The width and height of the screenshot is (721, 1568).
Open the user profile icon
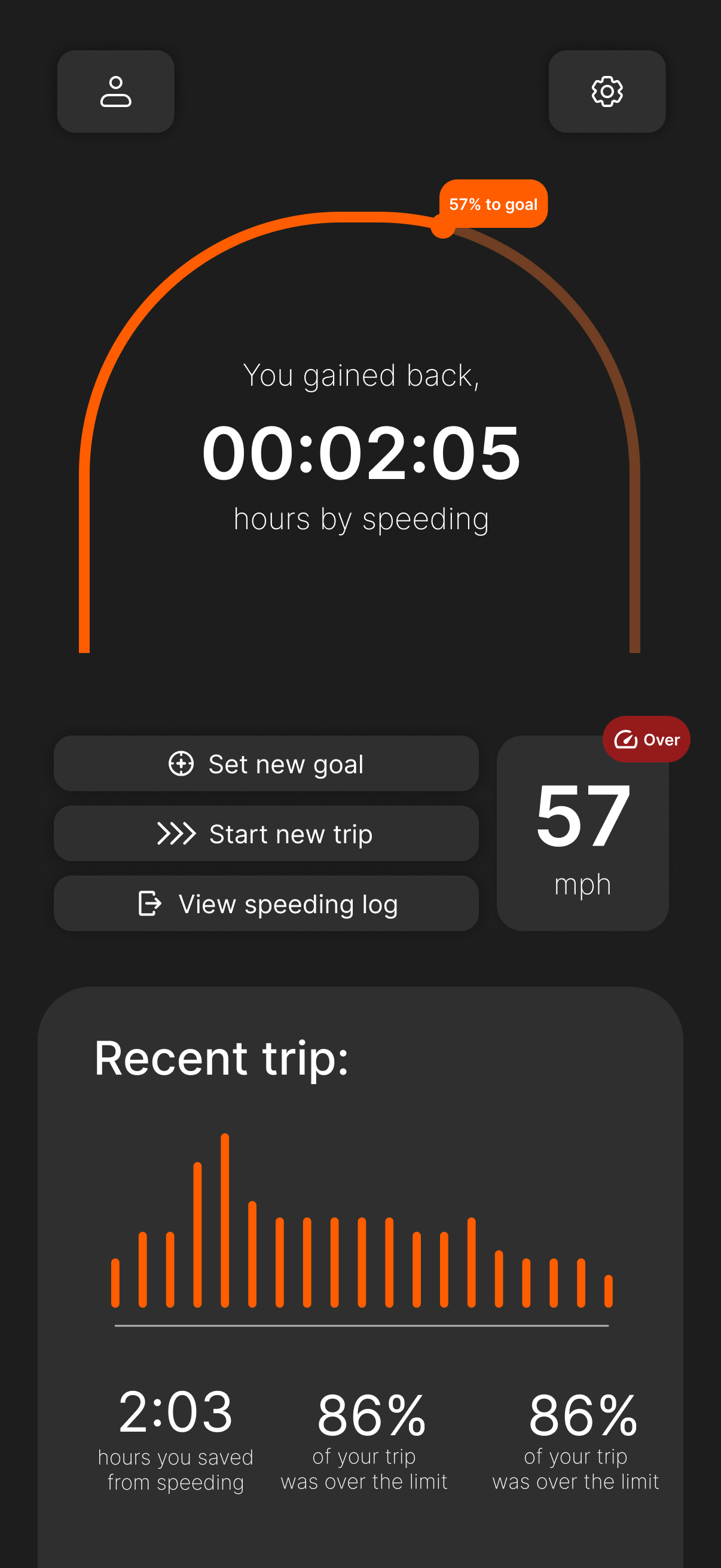coord(115,91)
